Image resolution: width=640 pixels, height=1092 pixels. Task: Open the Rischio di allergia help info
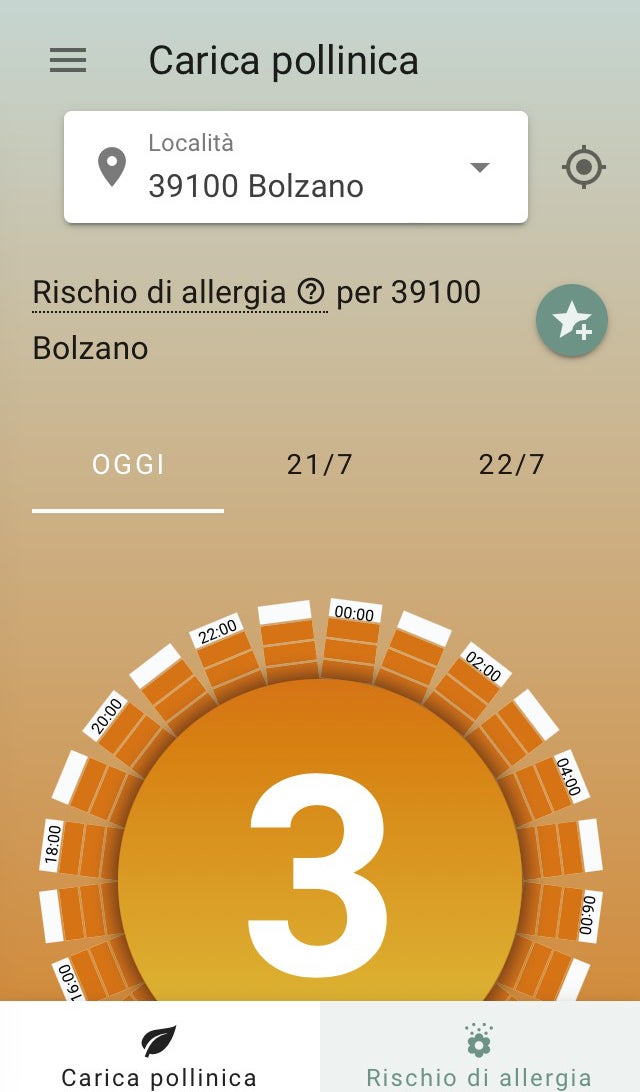tap(312, 292)
